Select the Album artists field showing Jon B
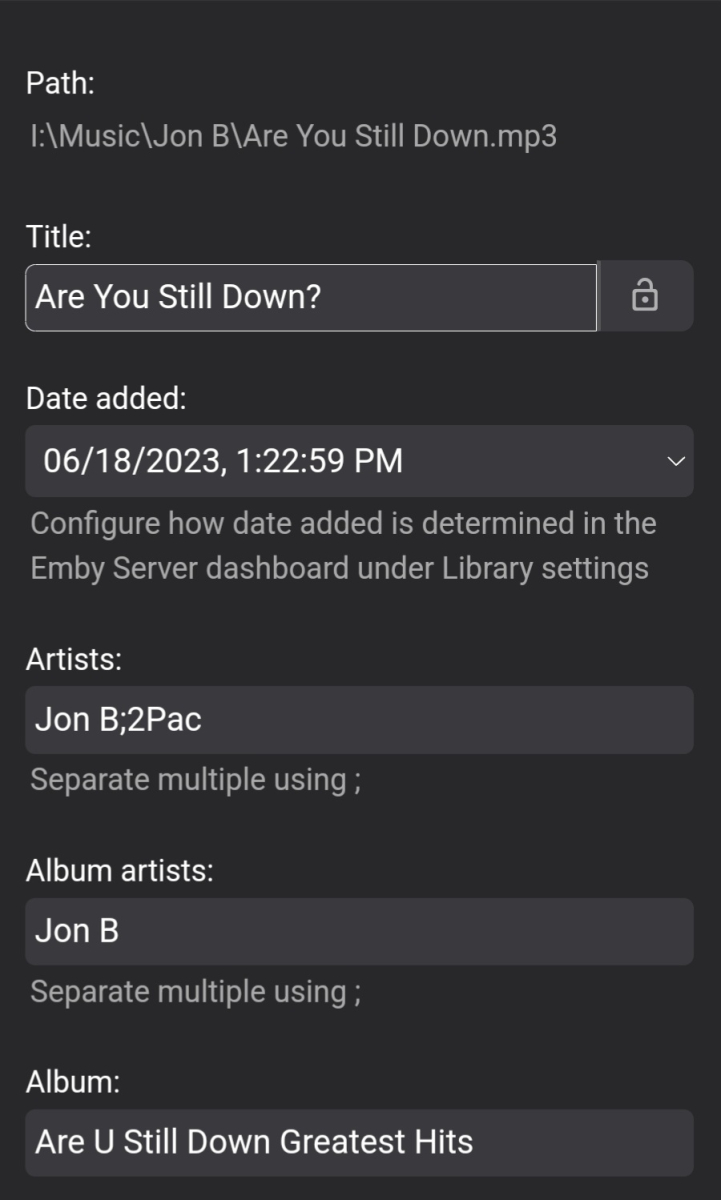 [x=360, y=931]
